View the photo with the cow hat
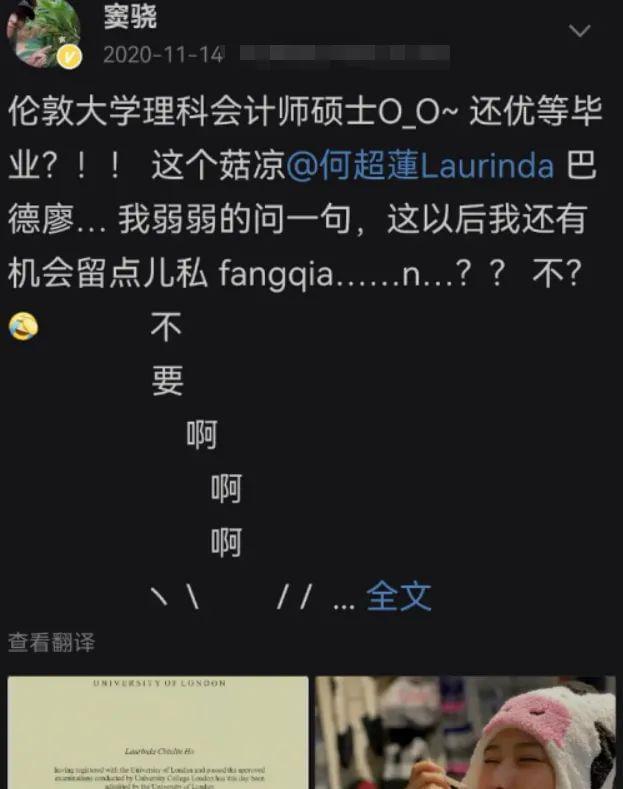Image resolution: width=623 pixels, height=789 pixels. pos(466,732)
